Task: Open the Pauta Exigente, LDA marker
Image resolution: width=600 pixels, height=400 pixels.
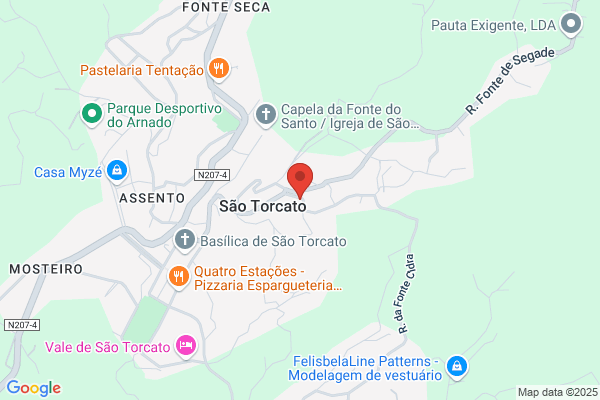Action: click(x=571, y=24)
